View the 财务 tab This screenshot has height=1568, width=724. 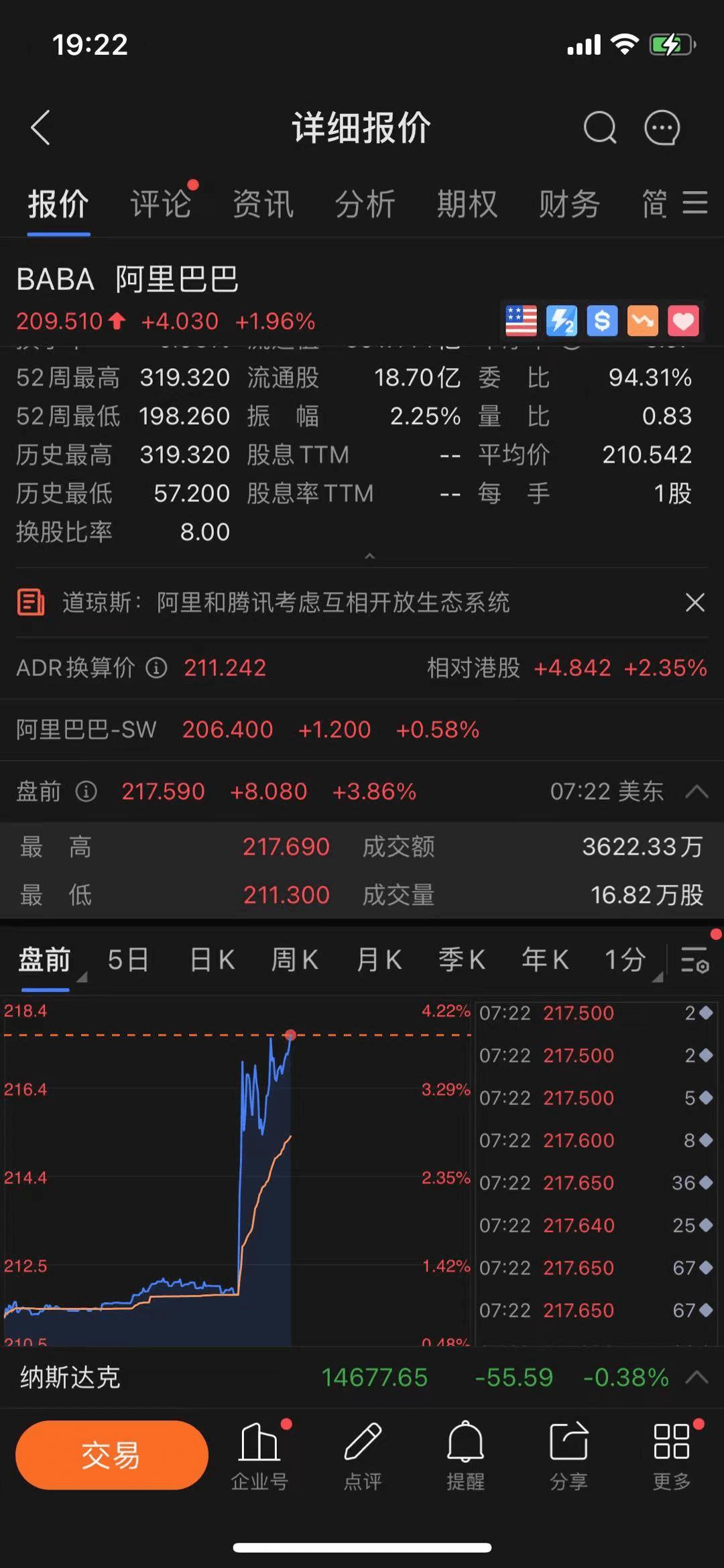coord(569,204)
